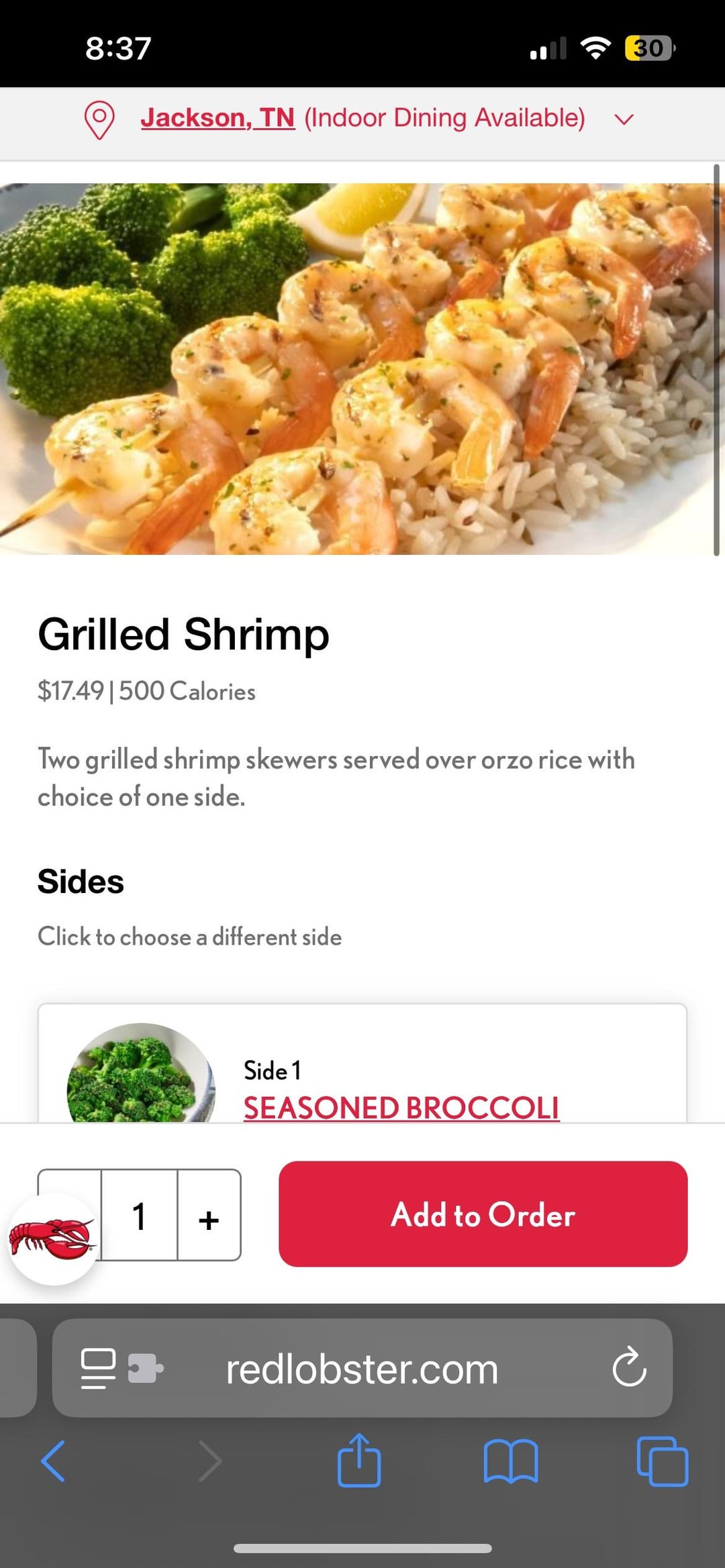Open the Jackson, TN location link
This screenshot has width=725, height=1568.
click(217, 118)
